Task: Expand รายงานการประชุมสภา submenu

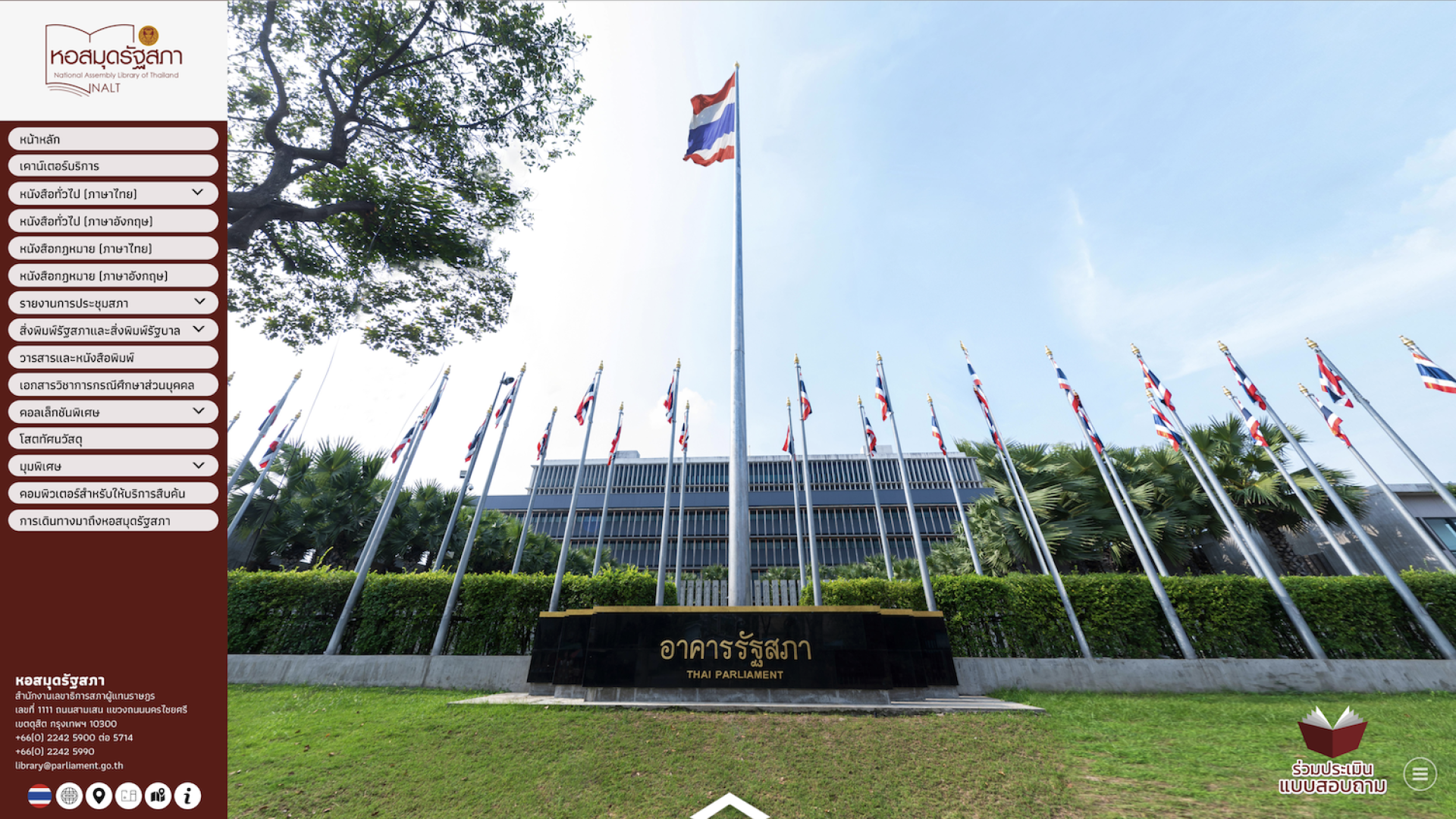Action: point(199,303)
